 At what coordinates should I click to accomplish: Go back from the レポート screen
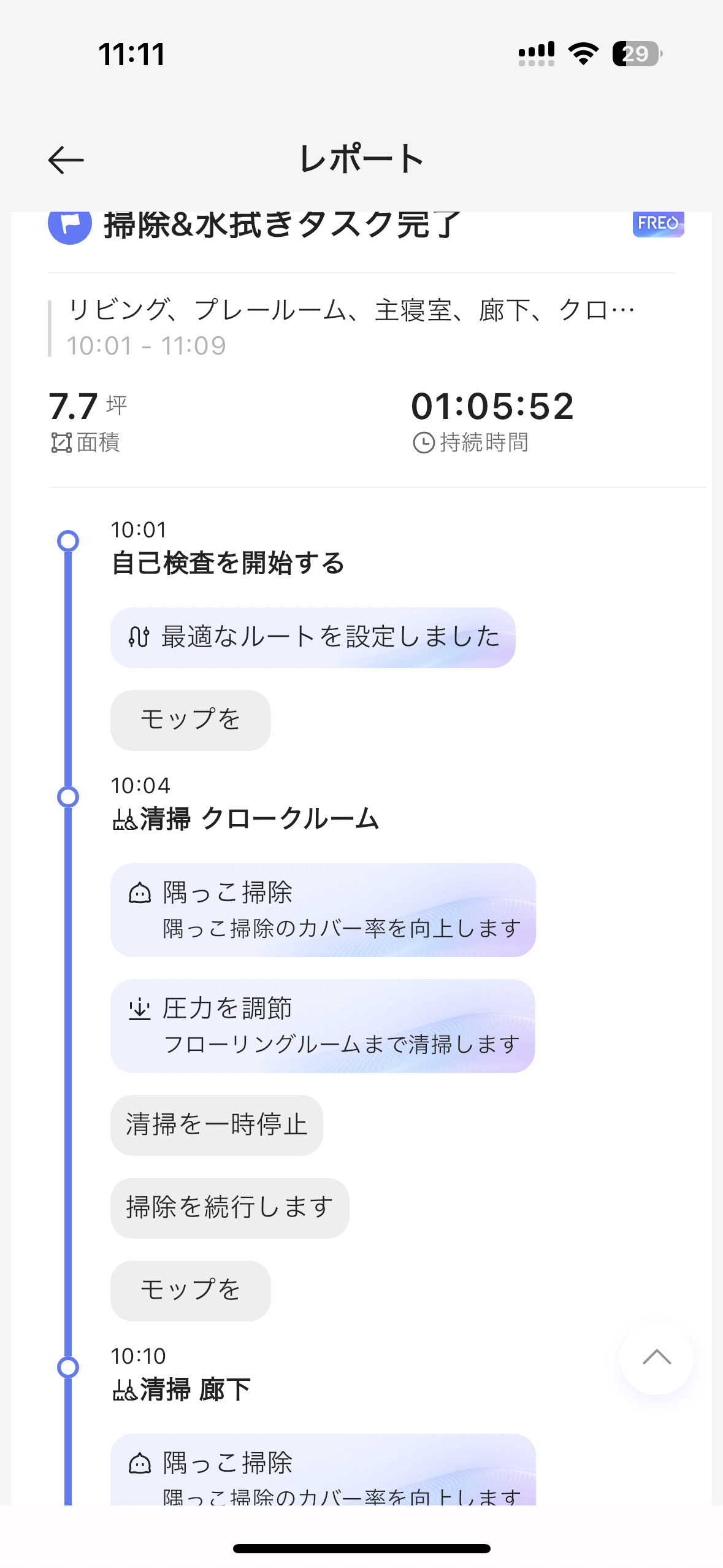point(66,160)
